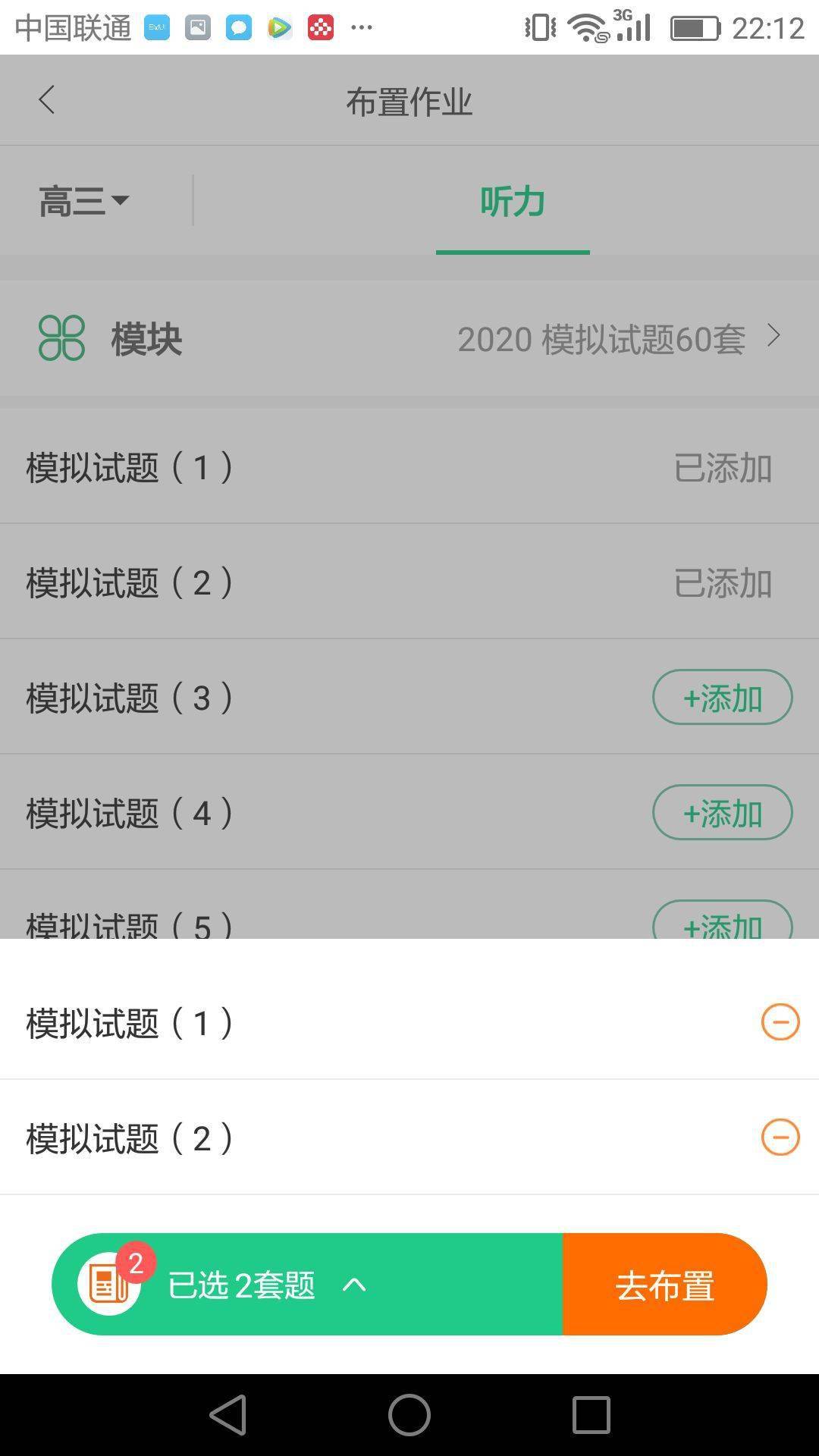Image resolution: width=819 pixels, height=1456 pixels.
Task: Tap the system home button
Action: [409, 1415]
